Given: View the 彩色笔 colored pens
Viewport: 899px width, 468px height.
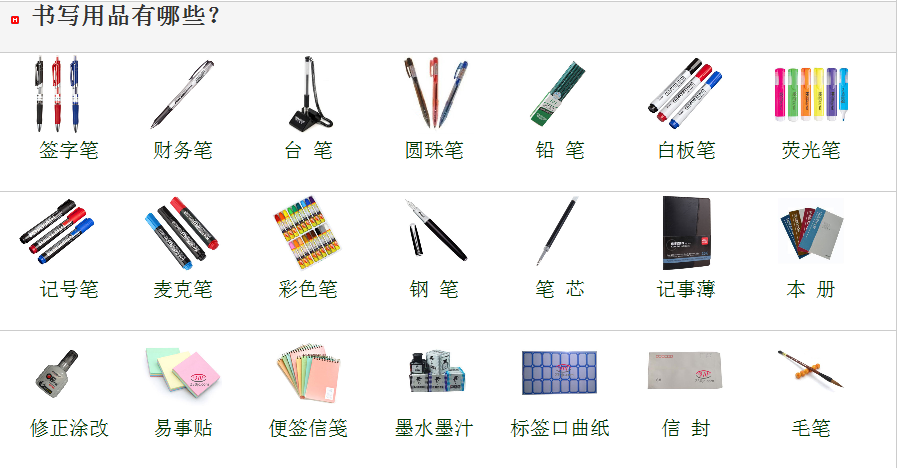Looking at the screenshot, I should [x=309, y=289].
